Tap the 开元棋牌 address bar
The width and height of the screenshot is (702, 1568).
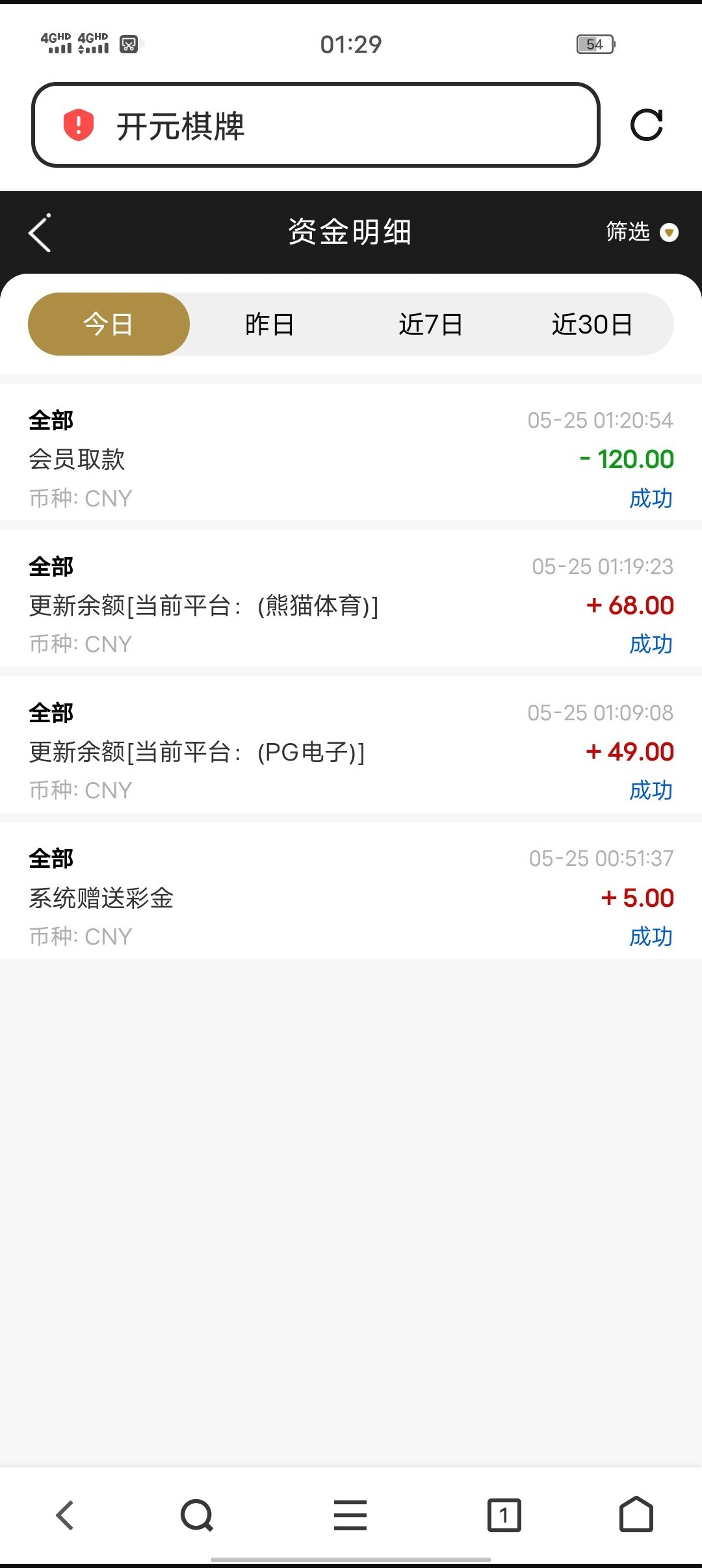pyautogui.click(x=315, y=125)
